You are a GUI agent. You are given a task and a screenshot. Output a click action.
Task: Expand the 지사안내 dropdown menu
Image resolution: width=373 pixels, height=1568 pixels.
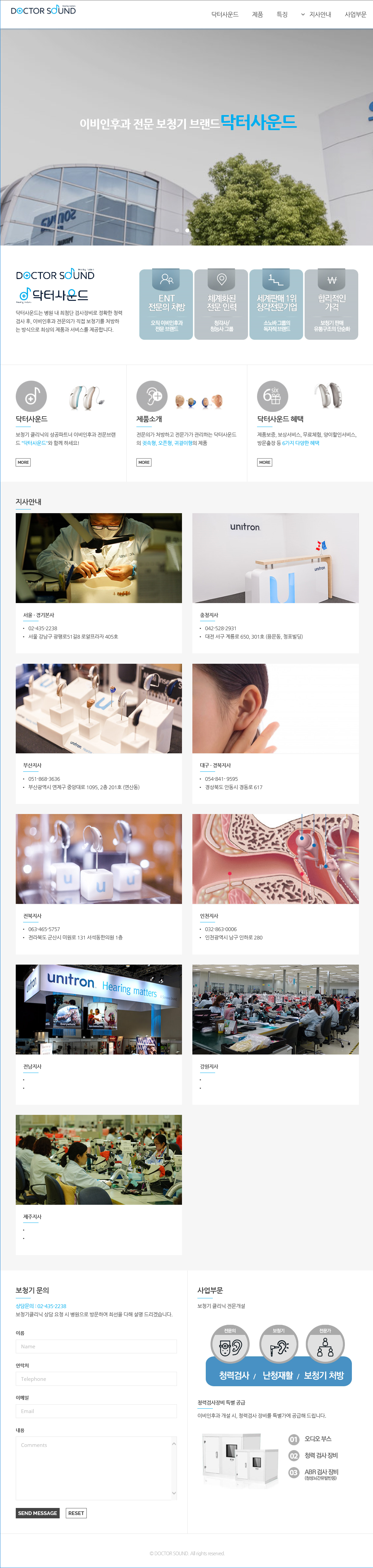tap(316, 14)
